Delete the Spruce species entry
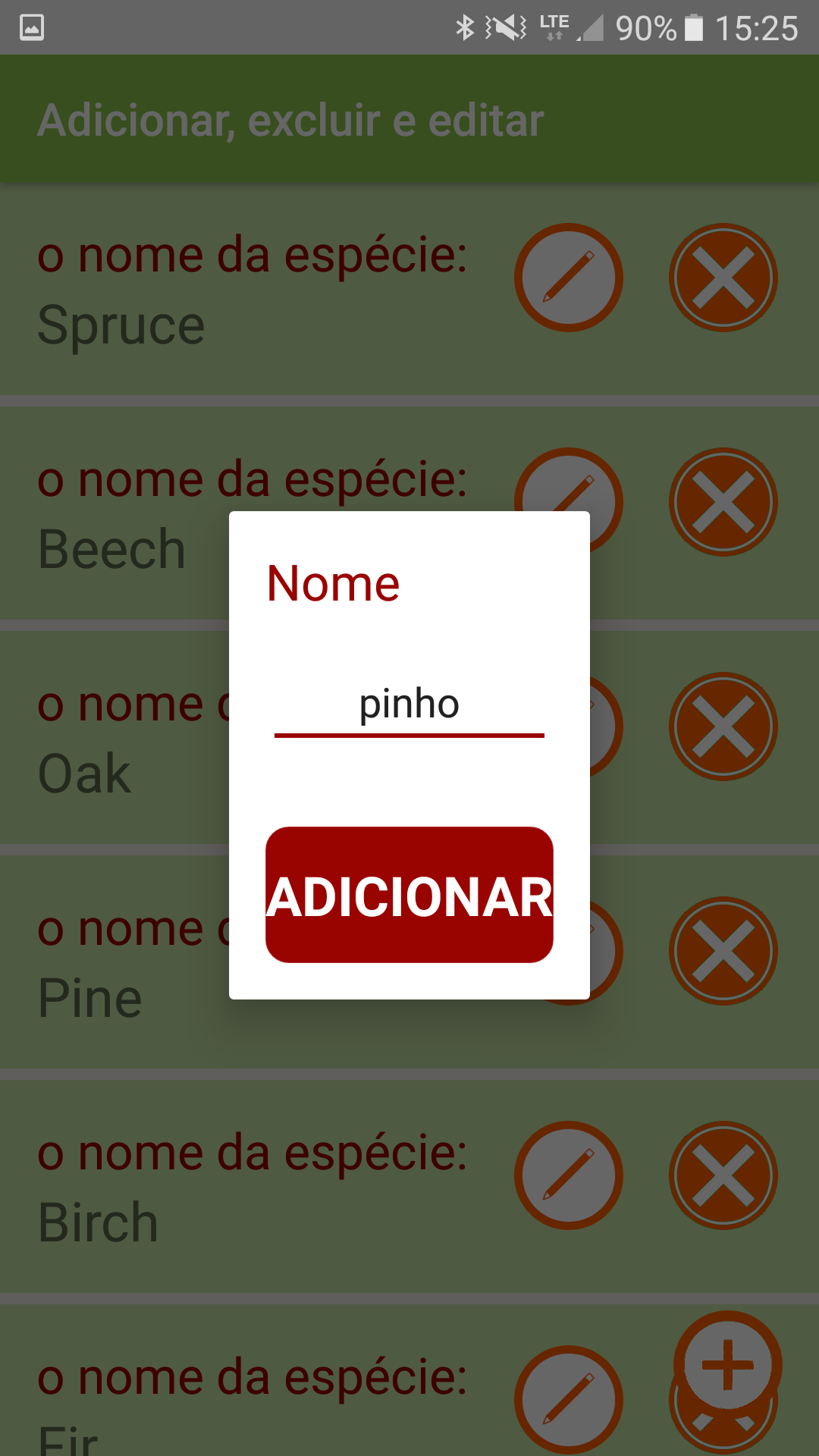Image resolution: width=819 pixels, height=1456 pixels. click(x=723, y=278)
